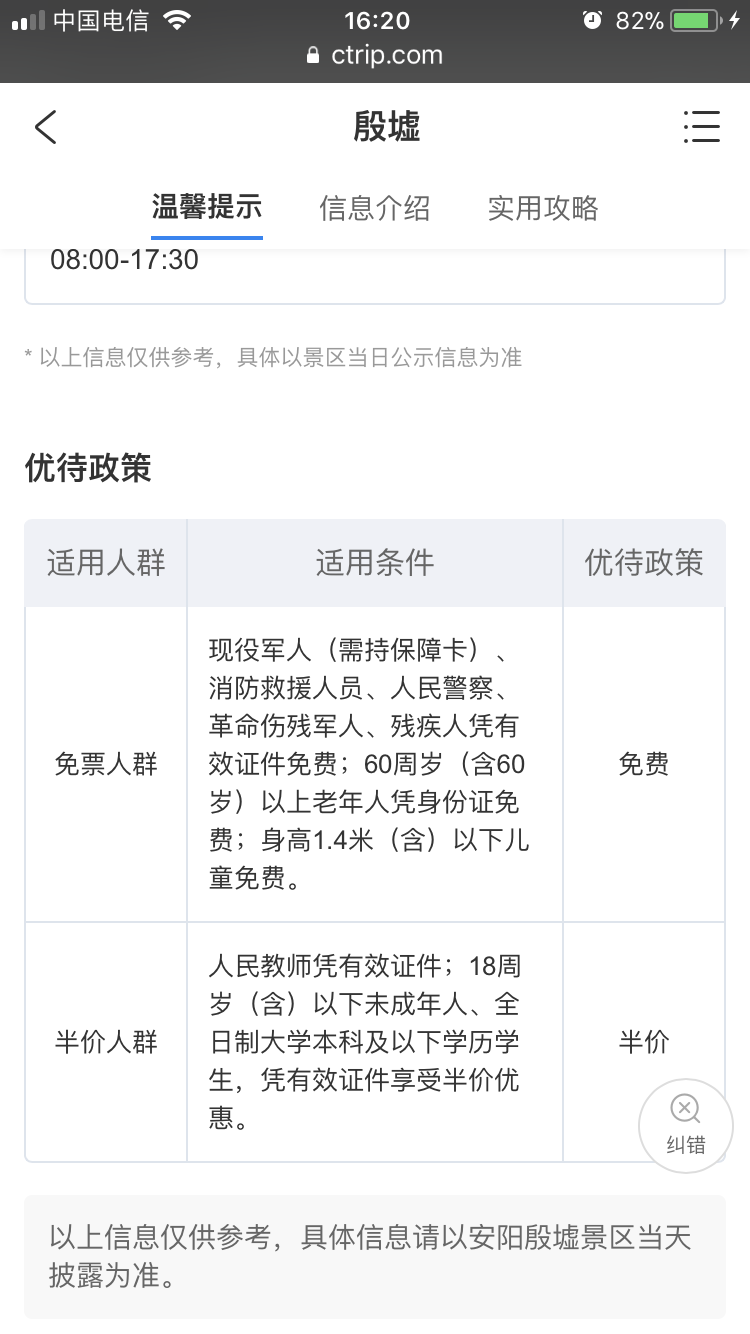Go back using the left arrow
Viewport: 750px width, 1334px height.
pos(46,127)
